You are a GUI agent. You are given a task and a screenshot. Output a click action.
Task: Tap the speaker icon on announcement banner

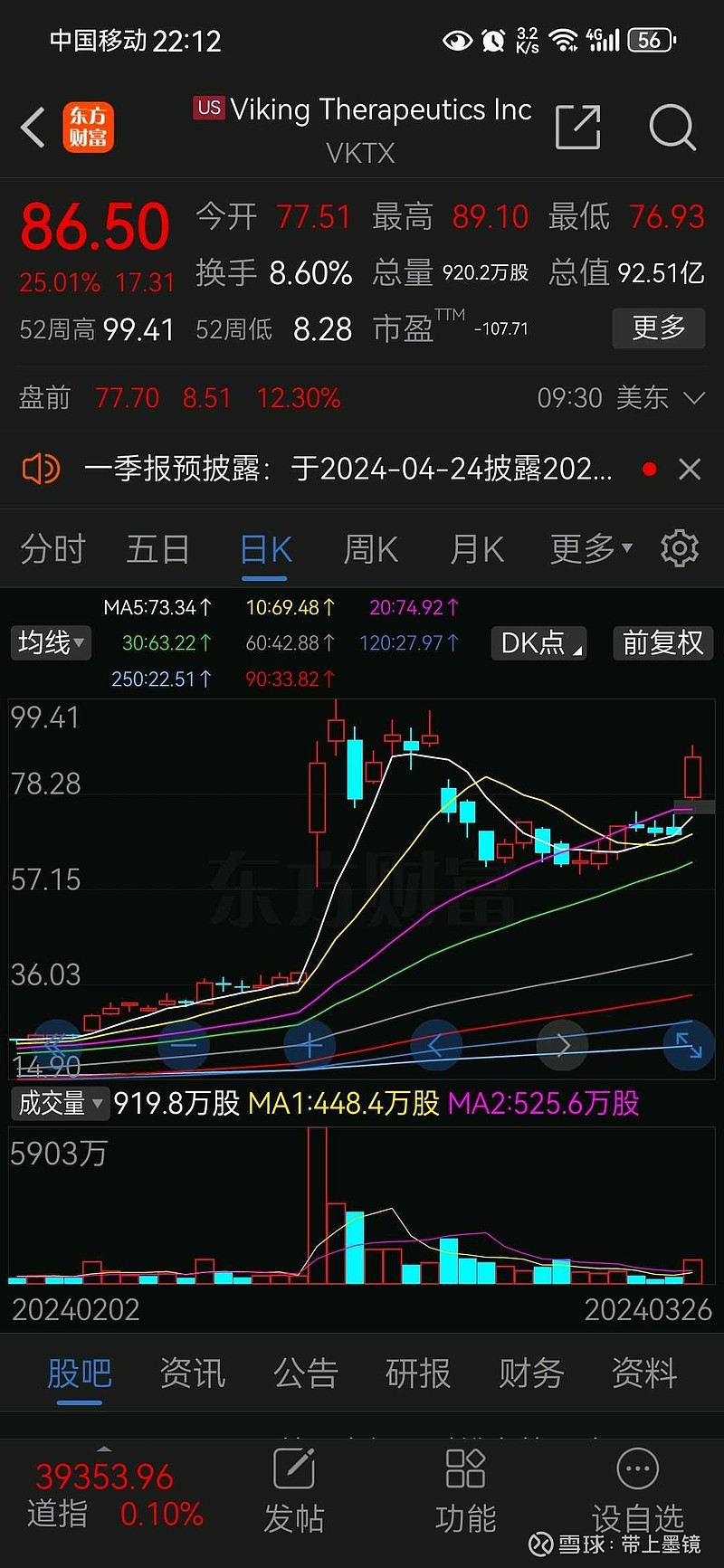pyautogui.click(x=40, y=469)
